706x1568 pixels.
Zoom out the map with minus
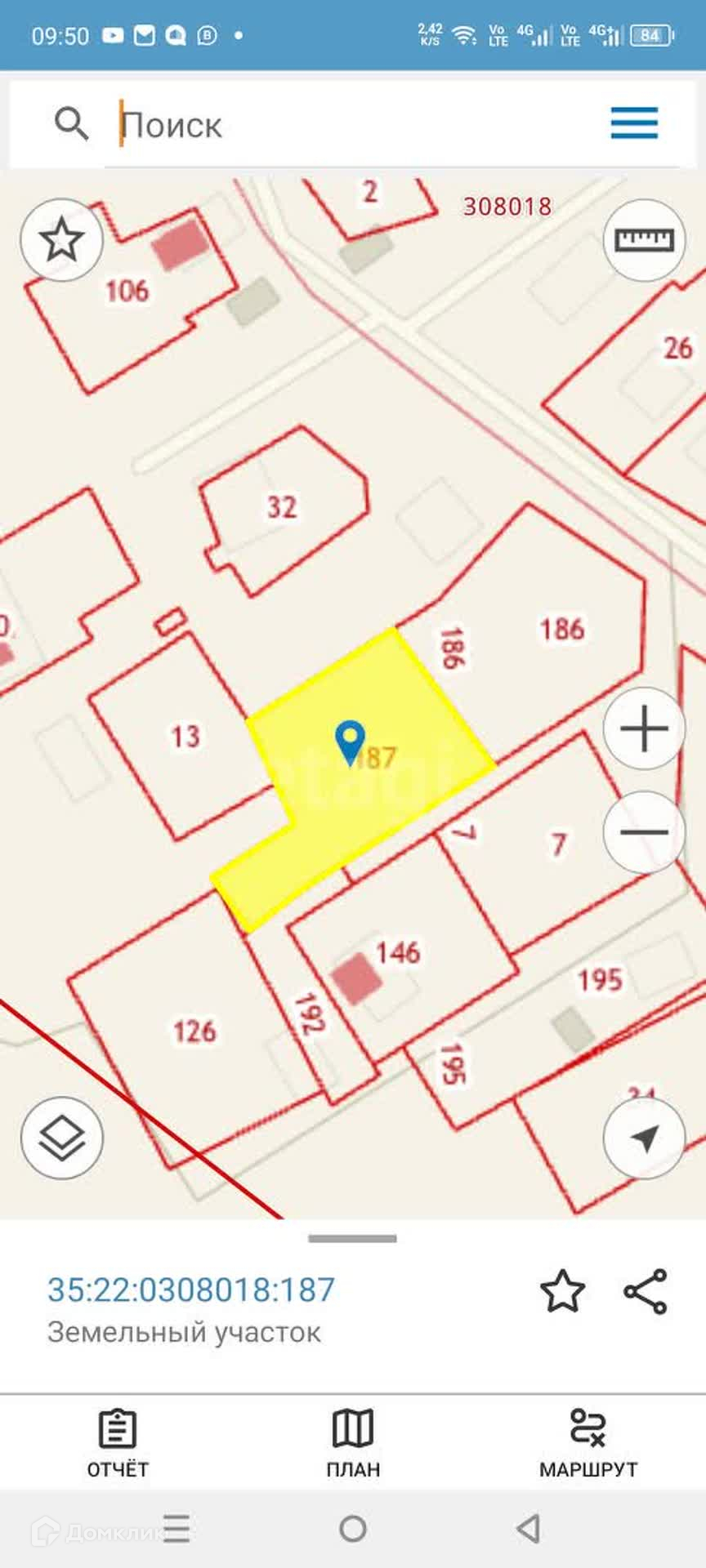coord(644,832)
